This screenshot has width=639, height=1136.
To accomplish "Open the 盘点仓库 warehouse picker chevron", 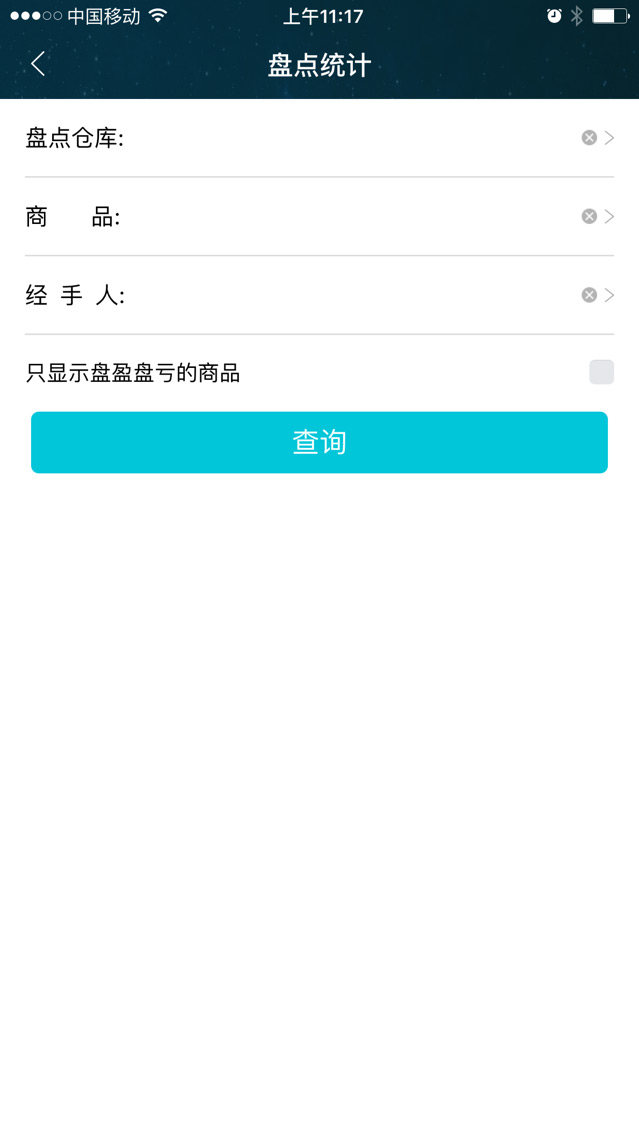I will point(609,138).
